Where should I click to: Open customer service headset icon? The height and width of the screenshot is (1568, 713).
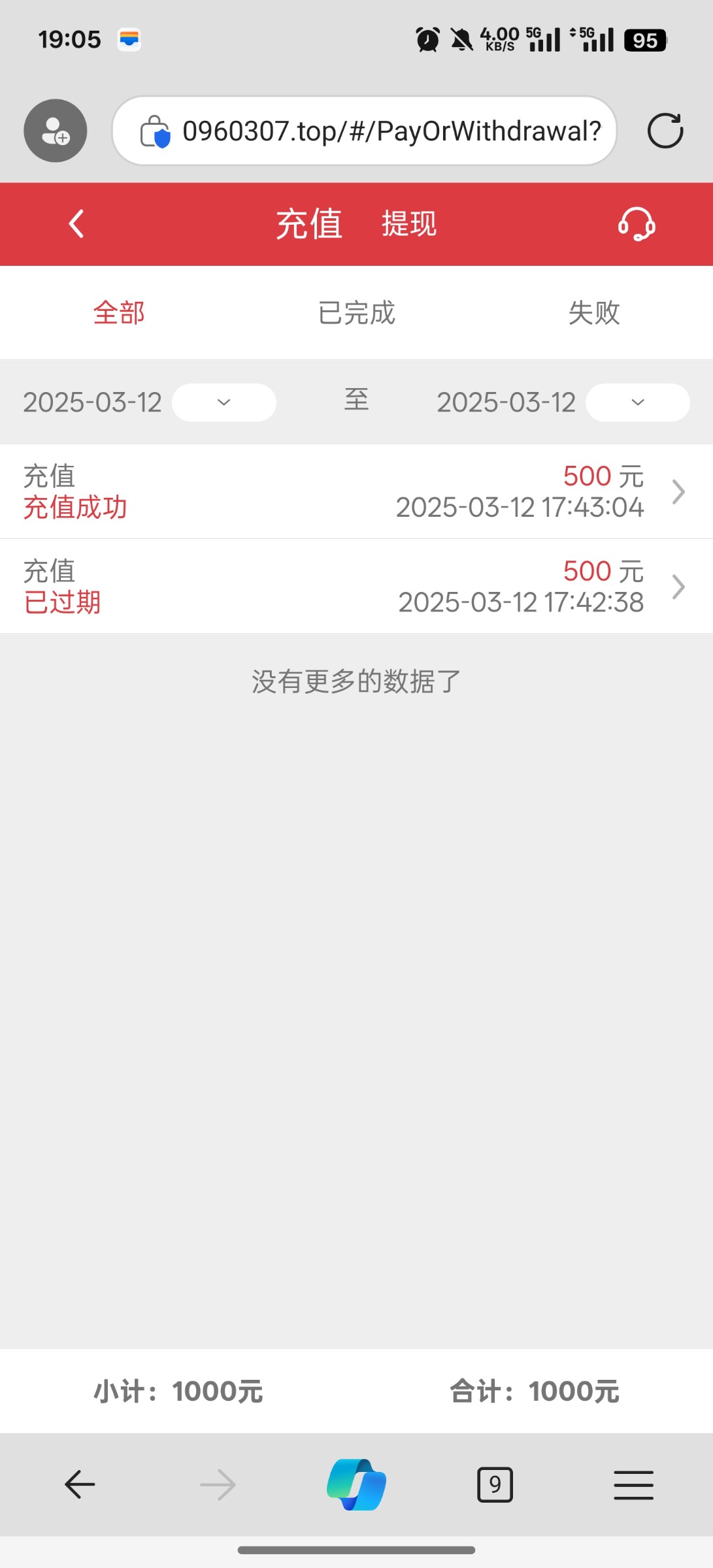[x=636, y=224]
